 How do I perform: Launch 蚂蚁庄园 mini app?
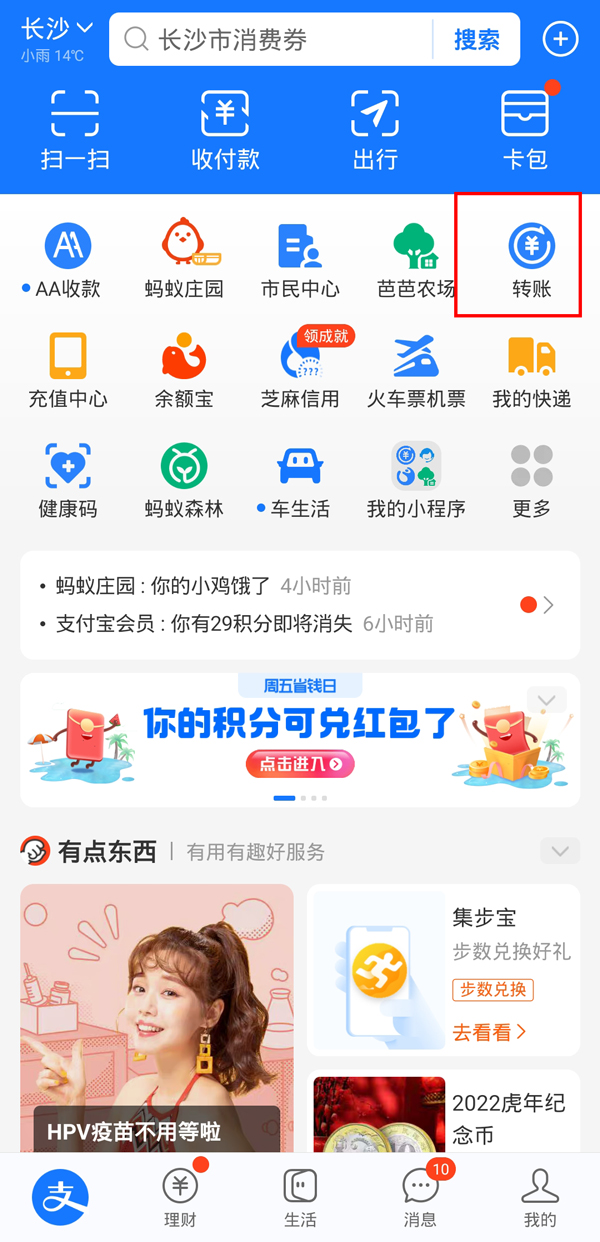[184, 256]
